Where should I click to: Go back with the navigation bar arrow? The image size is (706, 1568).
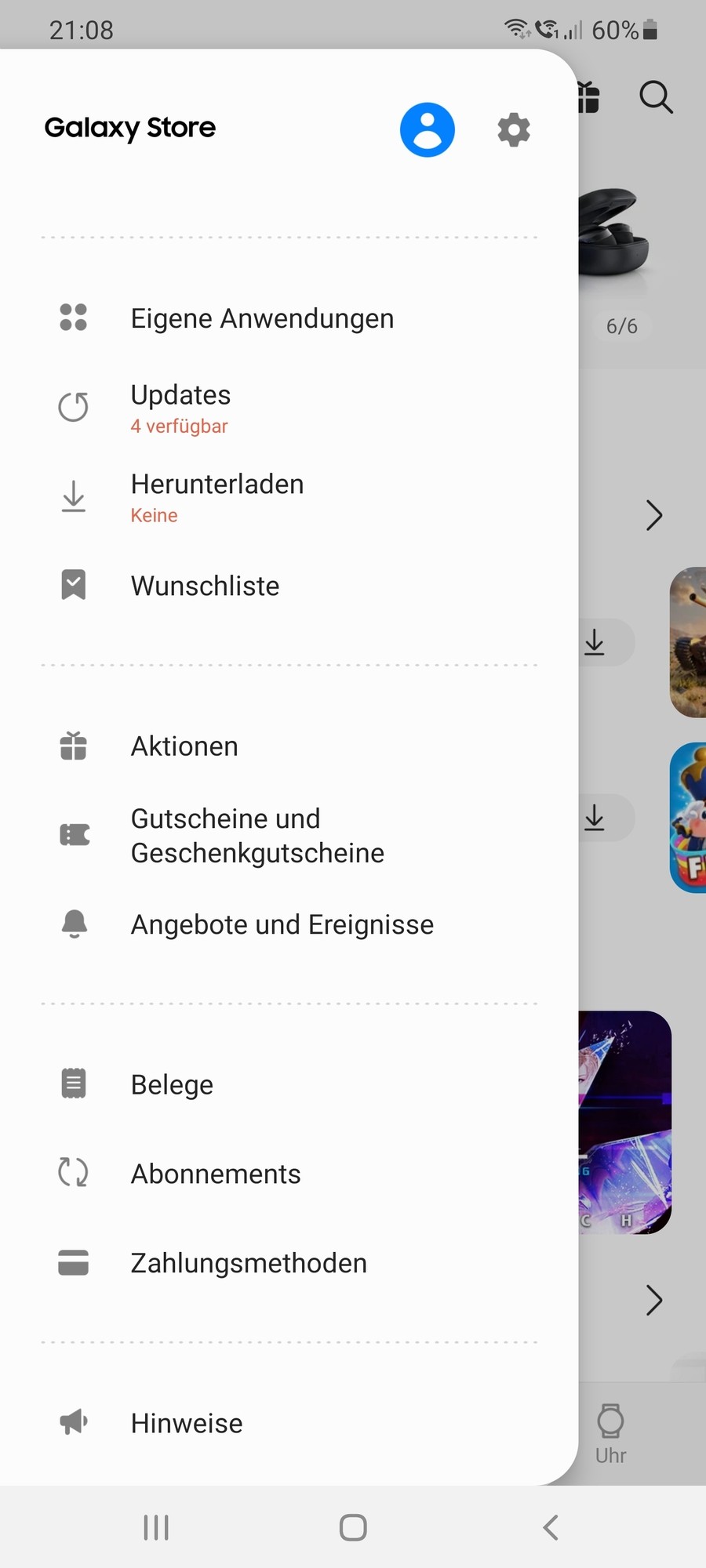click(x=551, y=1527)
